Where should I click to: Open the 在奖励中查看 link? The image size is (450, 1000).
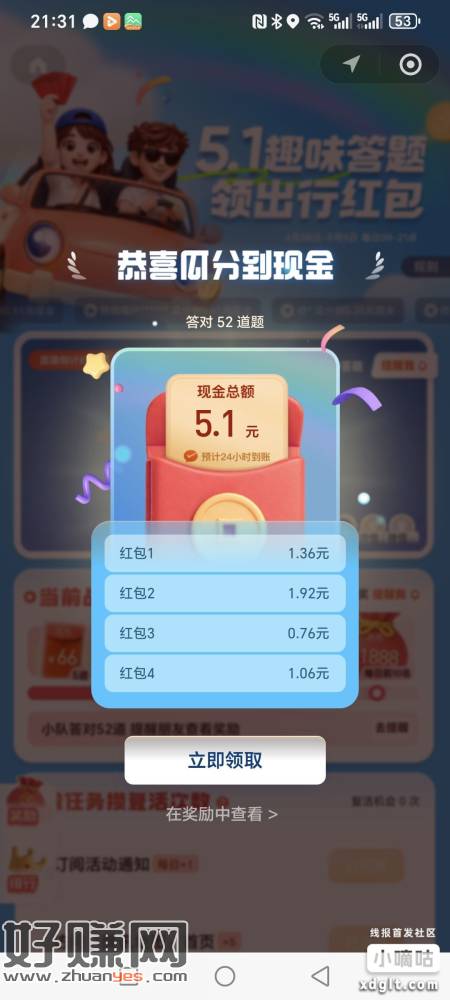pyautogui.click(x=222, y=814)
